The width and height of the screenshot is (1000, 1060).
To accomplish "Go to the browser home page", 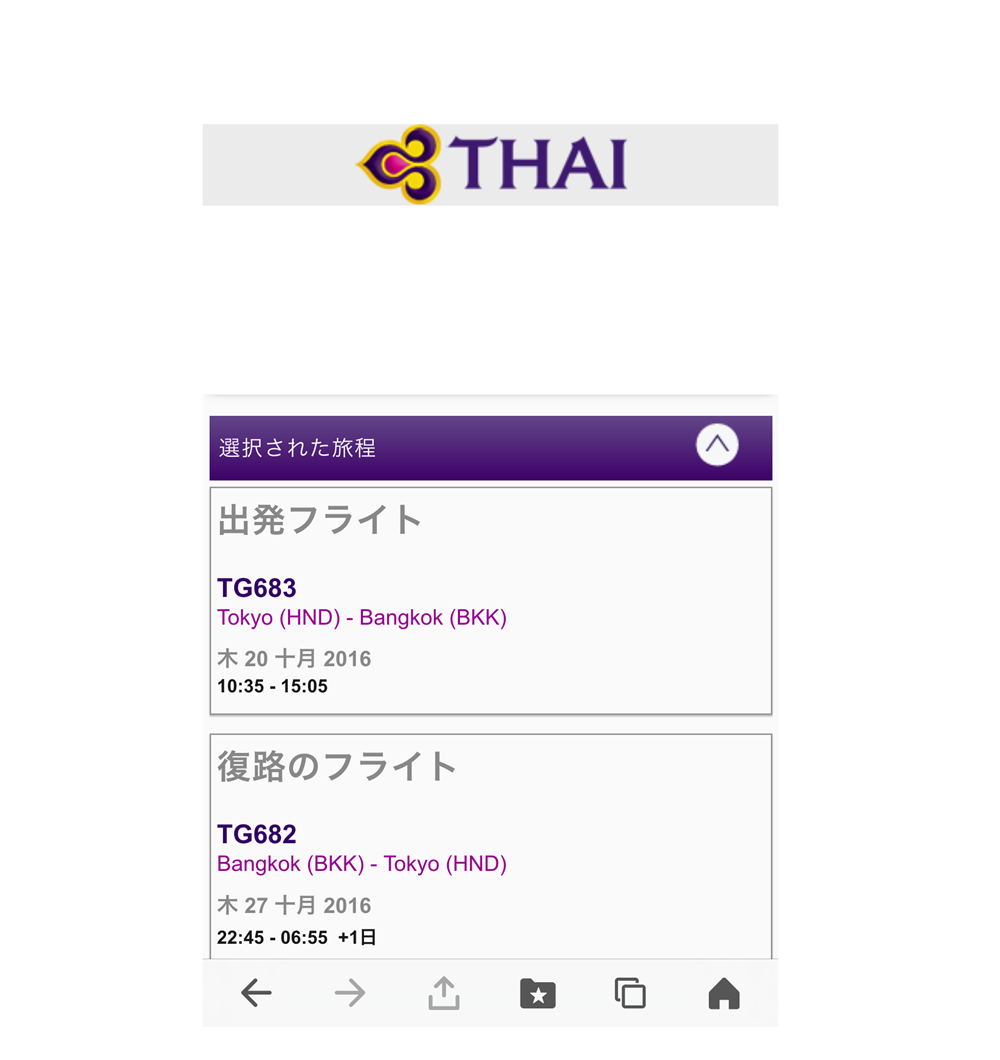I will (x=724, y=993).
